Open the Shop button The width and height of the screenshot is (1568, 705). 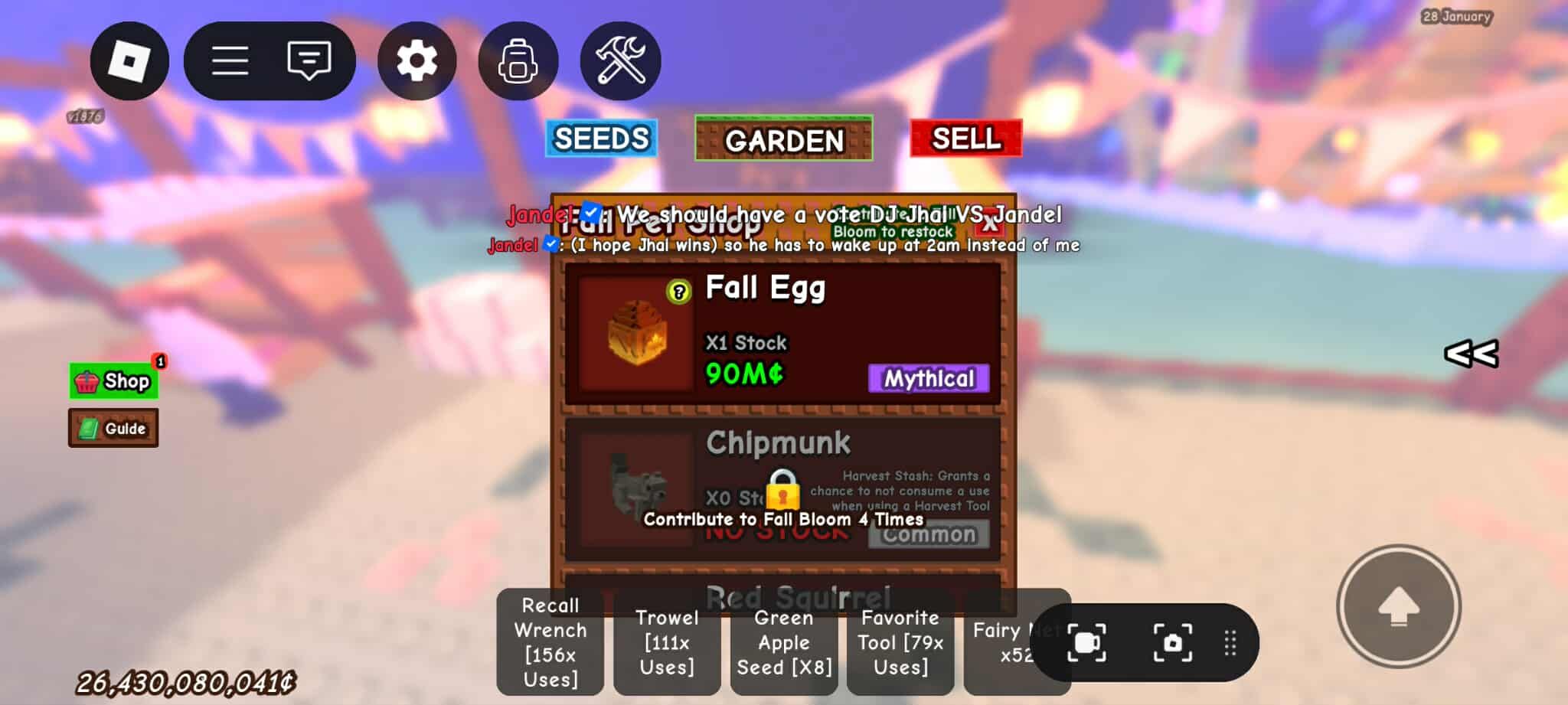tap(114, 381)
